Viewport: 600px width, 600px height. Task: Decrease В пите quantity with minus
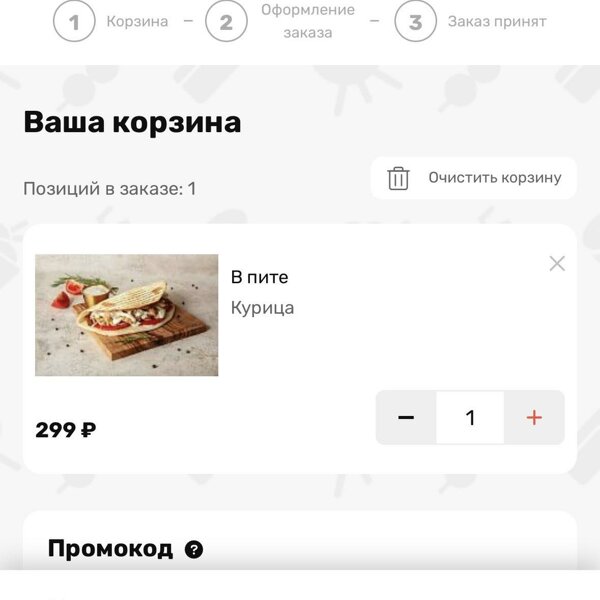(x=406, y=417)
